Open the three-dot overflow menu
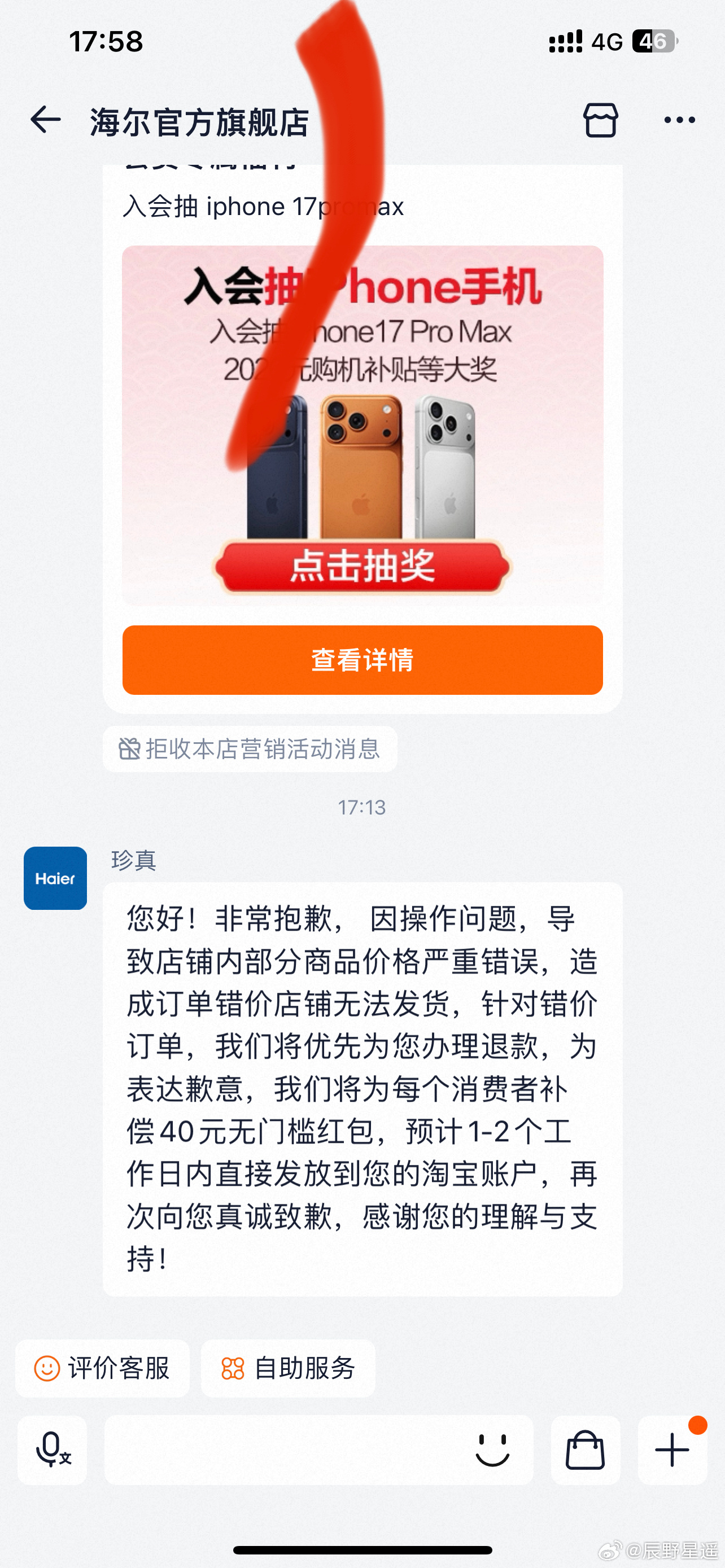The height and width of the screenshot is (1568, 725). tap(679, 120)
